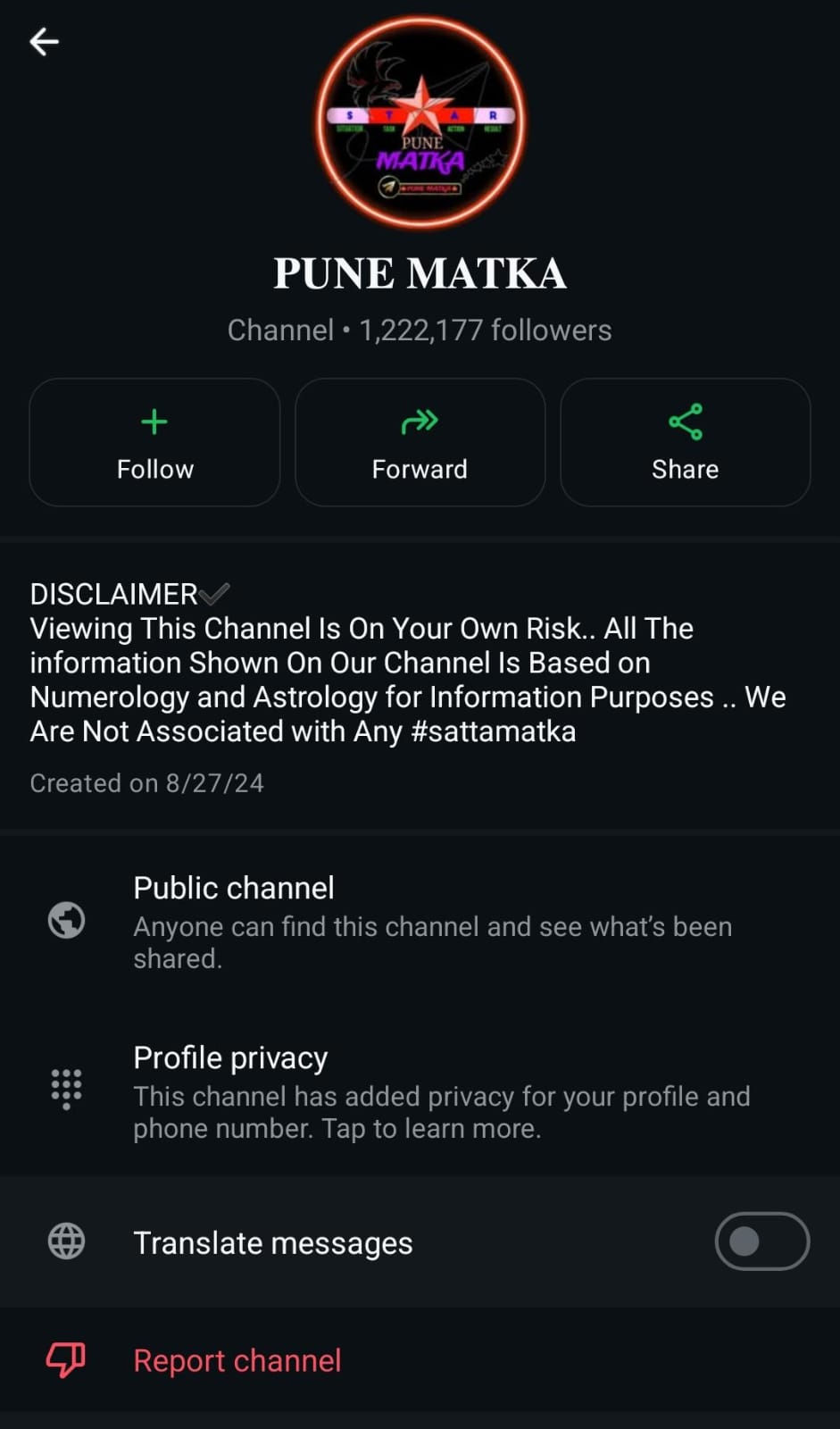The height and width of the screenshot is (1429, 840).
Task: Click the thumbs-down icon beside Report channel
Action: pyautogui.click(x=64, y=1360)
